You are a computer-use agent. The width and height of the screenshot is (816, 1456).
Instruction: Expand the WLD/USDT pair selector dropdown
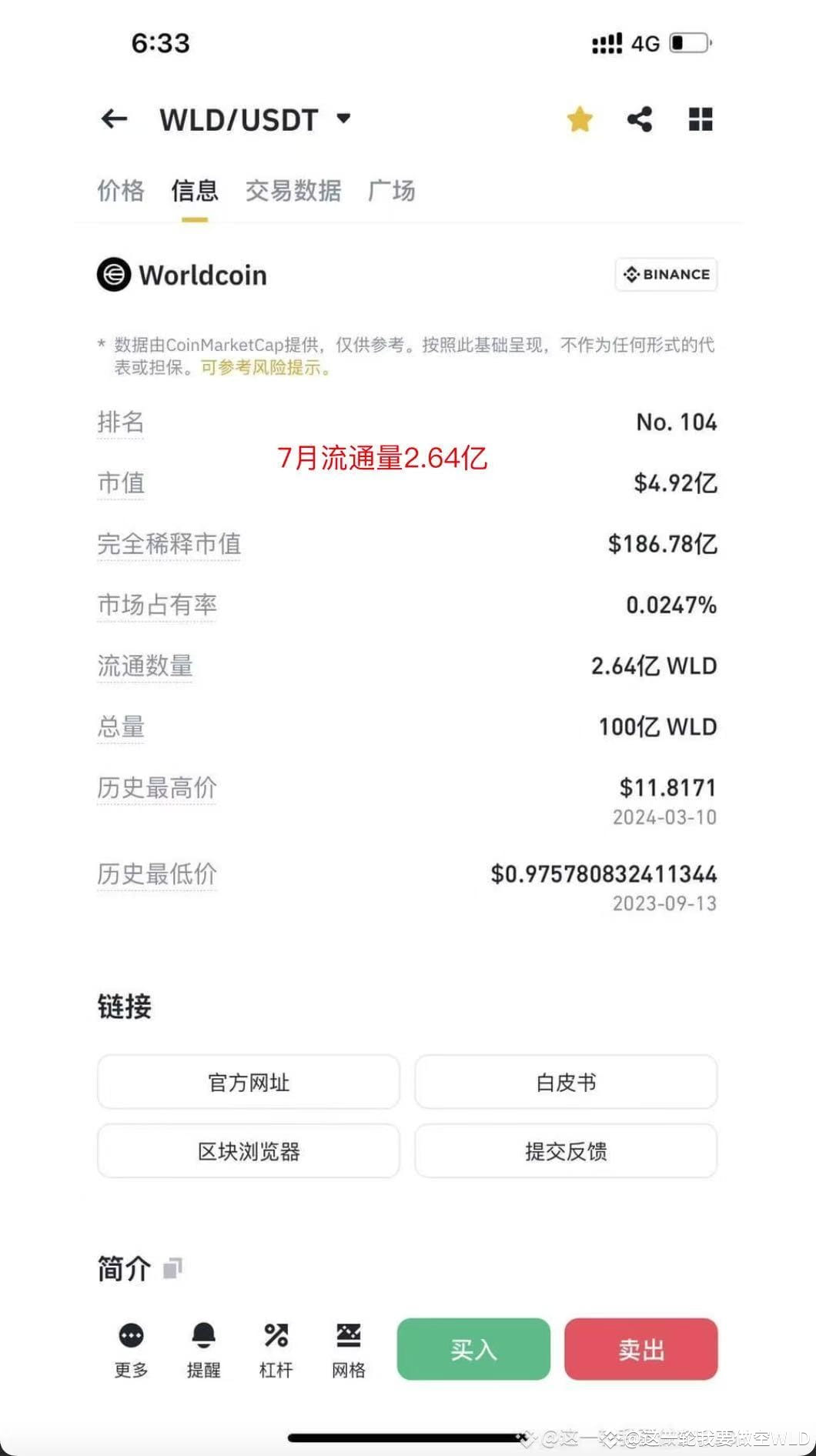click(344, 119)
